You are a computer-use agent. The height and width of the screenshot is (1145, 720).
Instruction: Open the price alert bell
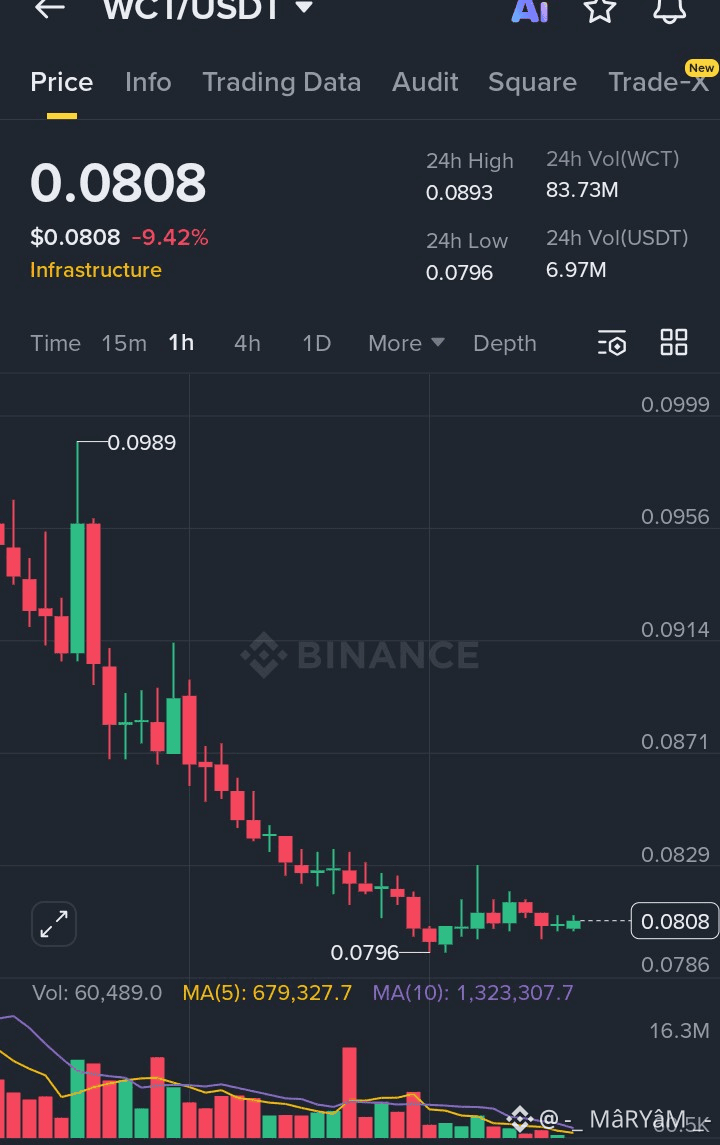[669, 10]
